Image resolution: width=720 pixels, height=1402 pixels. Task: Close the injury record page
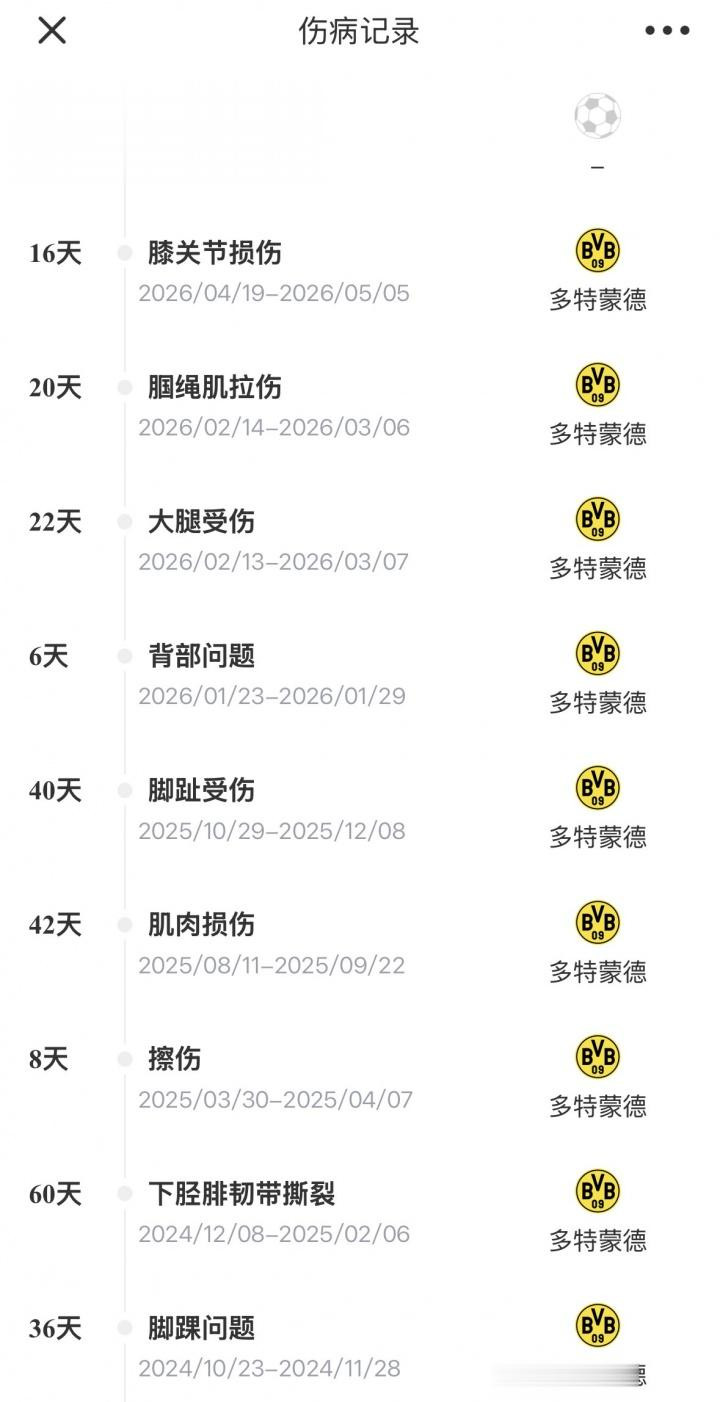pos(52,31)
